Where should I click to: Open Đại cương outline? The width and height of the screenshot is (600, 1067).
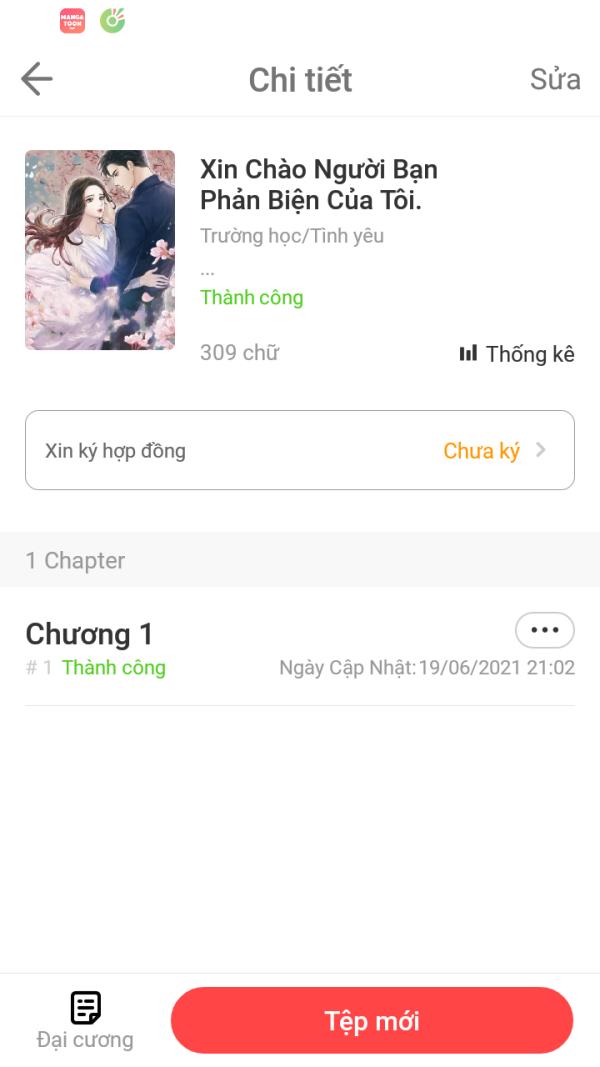tap(85, 1020)
